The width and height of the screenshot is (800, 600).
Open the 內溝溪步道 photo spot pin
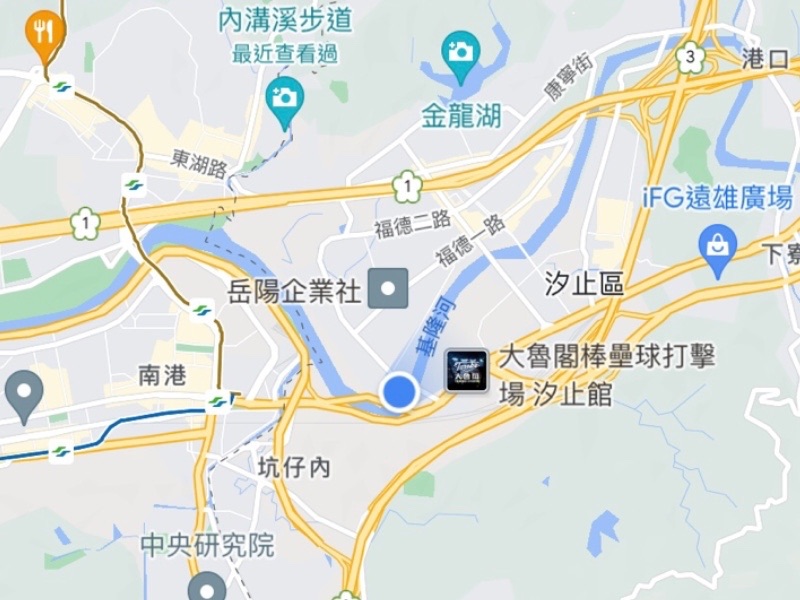tap(285, 97)
